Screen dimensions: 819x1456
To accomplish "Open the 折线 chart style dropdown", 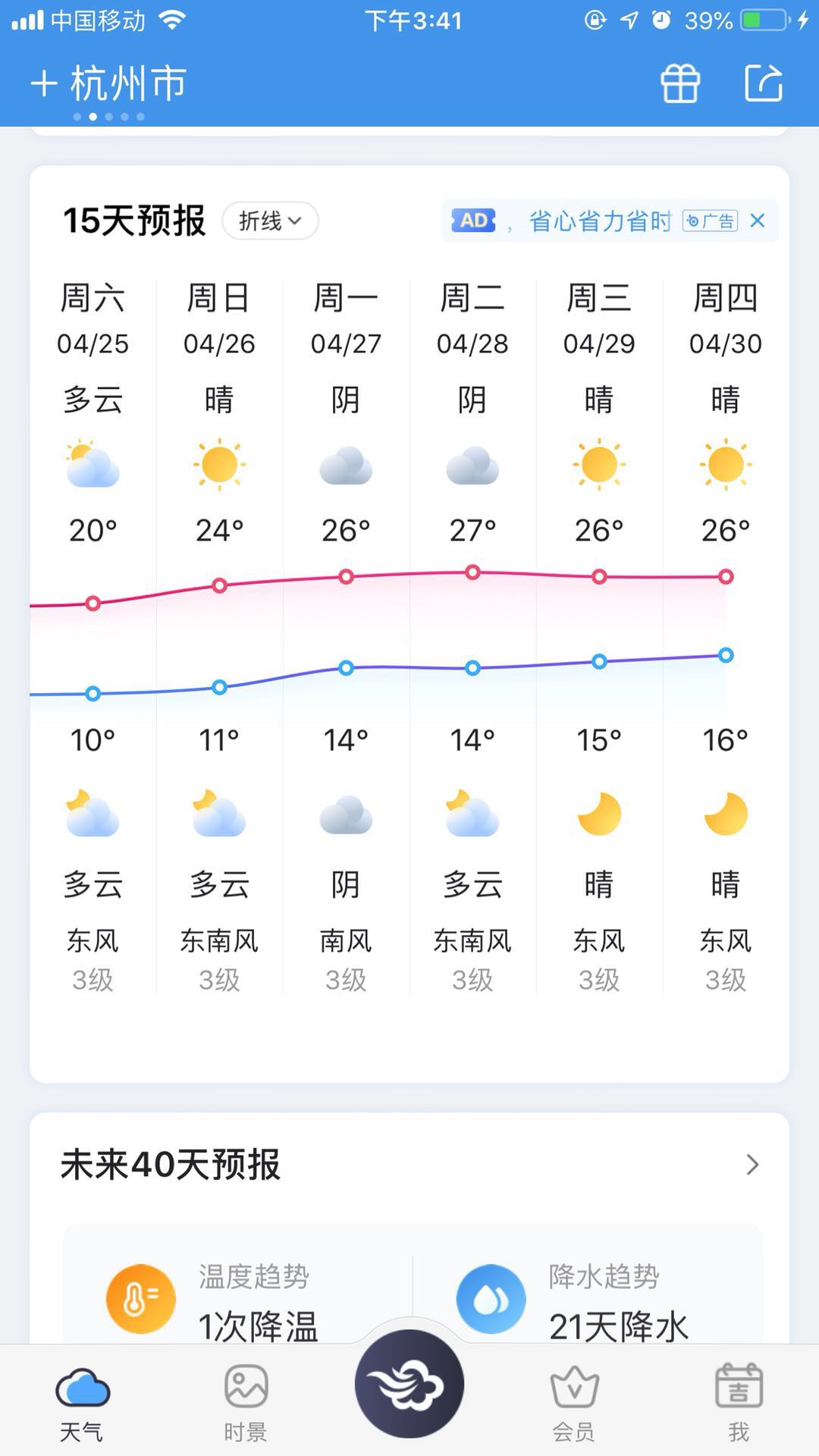I will click(270, 221).
